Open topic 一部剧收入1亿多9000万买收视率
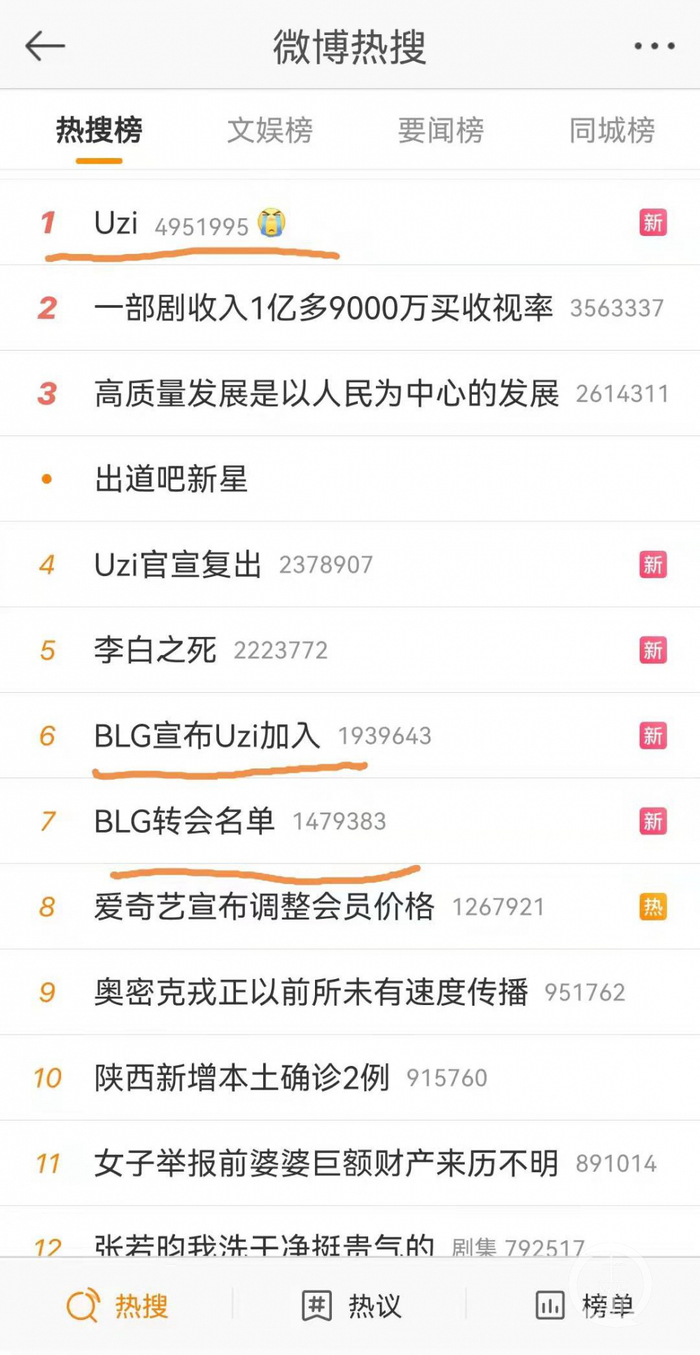The height and width of the screenshot is (1355, 700). [x=323, y=308]
